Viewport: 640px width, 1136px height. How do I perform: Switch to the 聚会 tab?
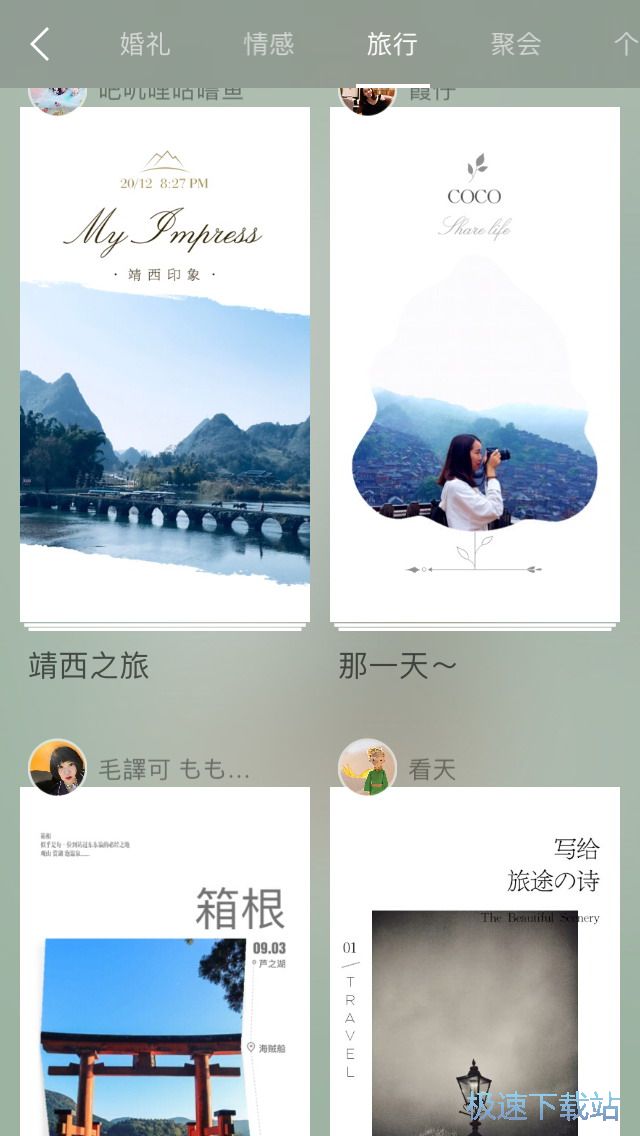[516, 44]
